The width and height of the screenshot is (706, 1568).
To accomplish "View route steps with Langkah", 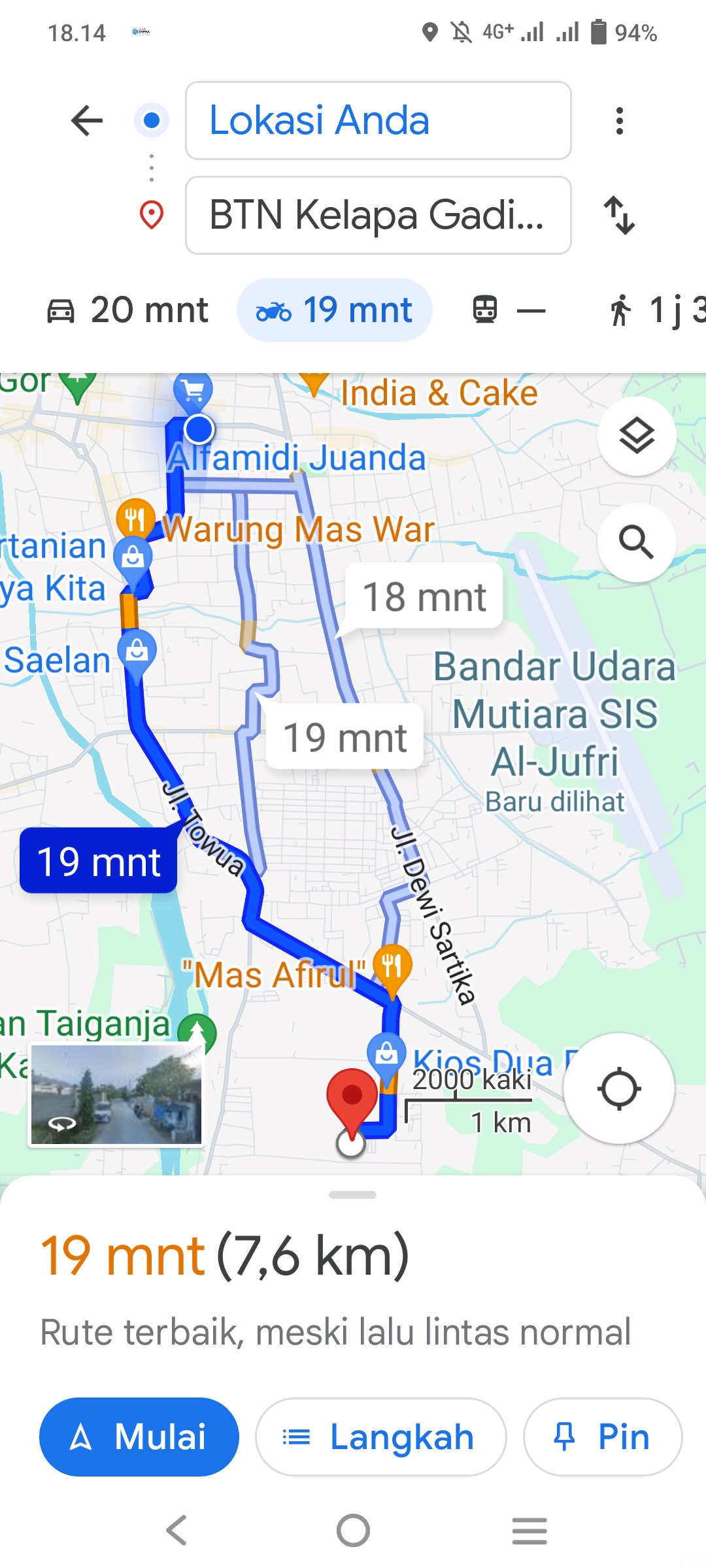I will click(x=380, y=1437).
